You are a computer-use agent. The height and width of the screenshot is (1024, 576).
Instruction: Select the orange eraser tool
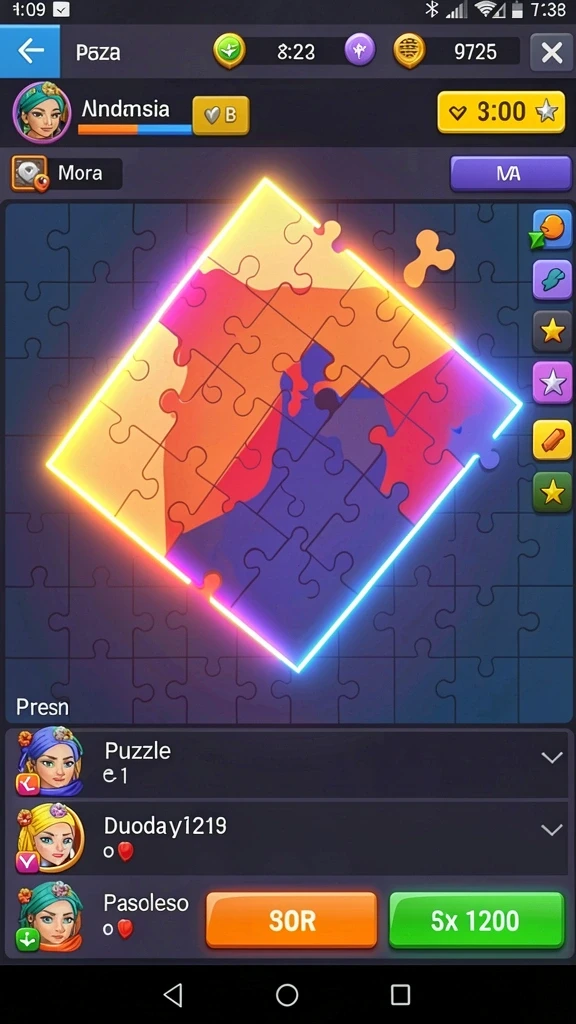(552, 440)
